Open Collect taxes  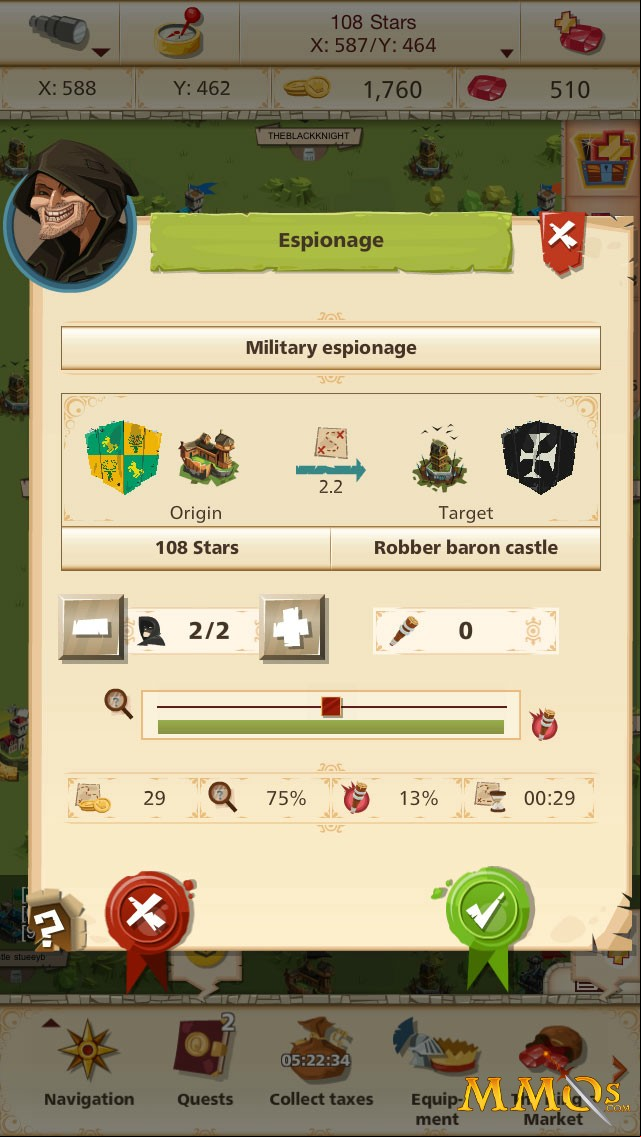[x=321, y=1063]
